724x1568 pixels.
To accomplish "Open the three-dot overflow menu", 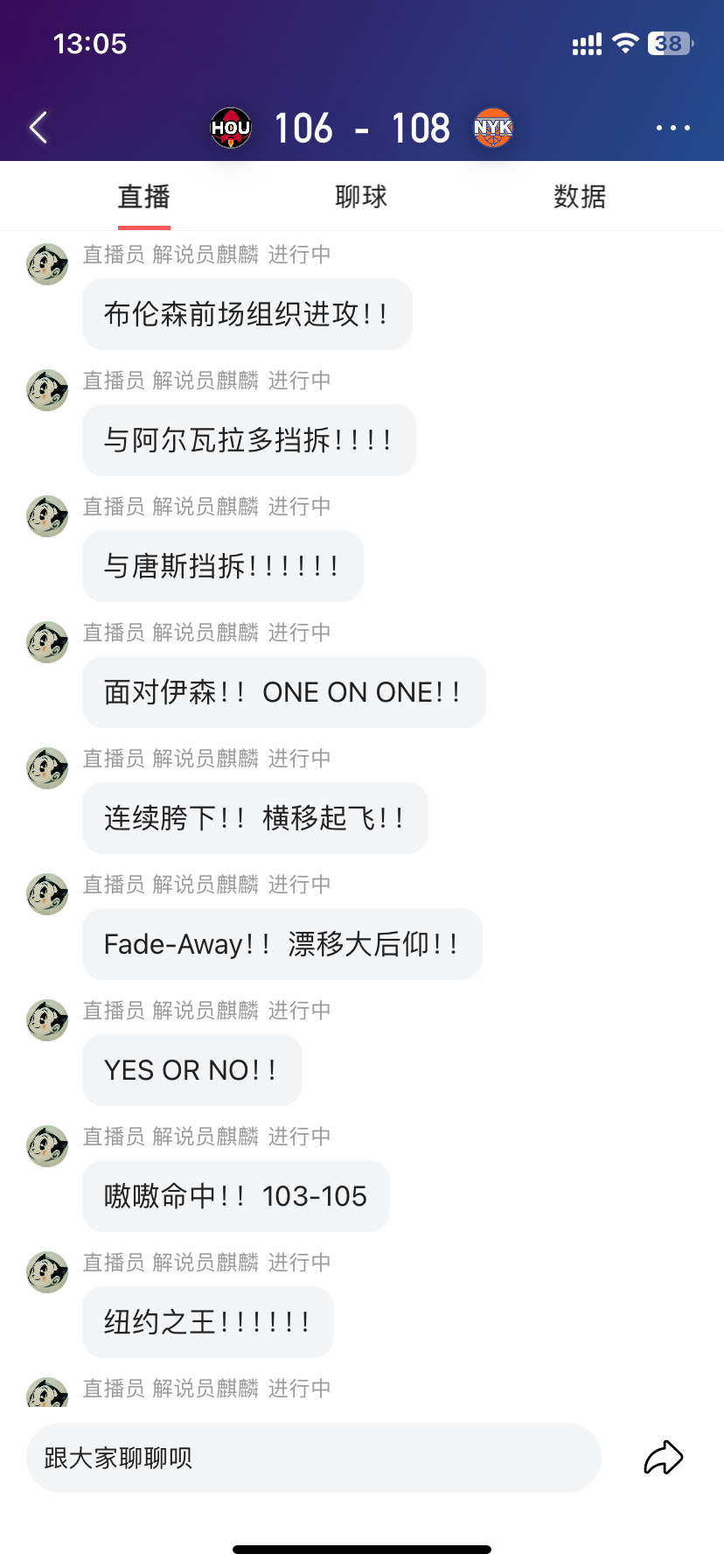I will pyautogui.click(x=672, y=128).
